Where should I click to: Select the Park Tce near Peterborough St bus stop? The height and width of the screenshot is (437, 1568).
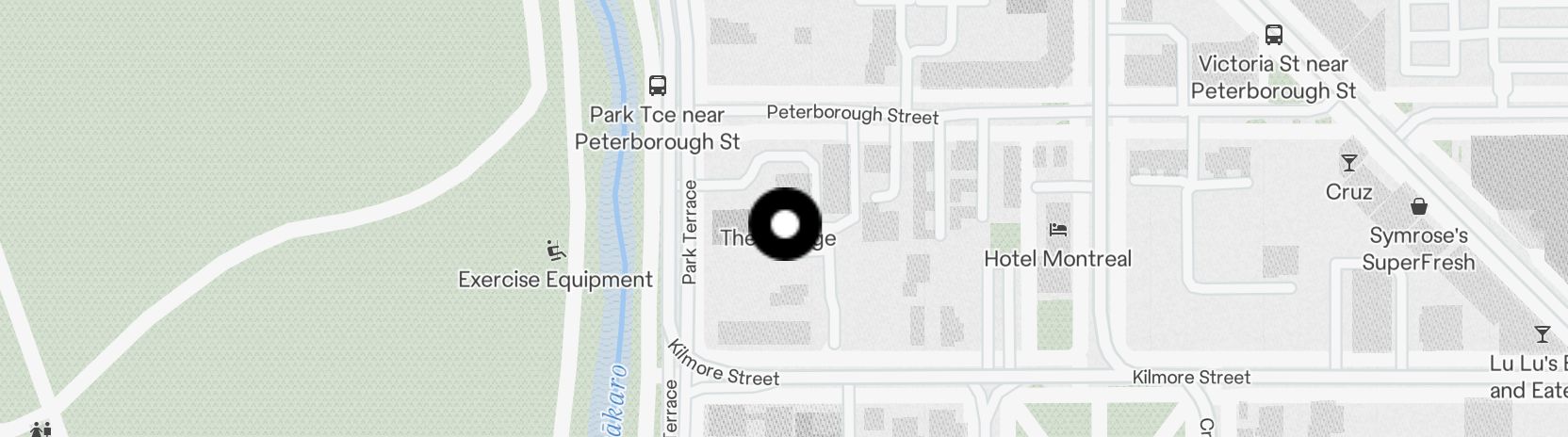(658, 86)
